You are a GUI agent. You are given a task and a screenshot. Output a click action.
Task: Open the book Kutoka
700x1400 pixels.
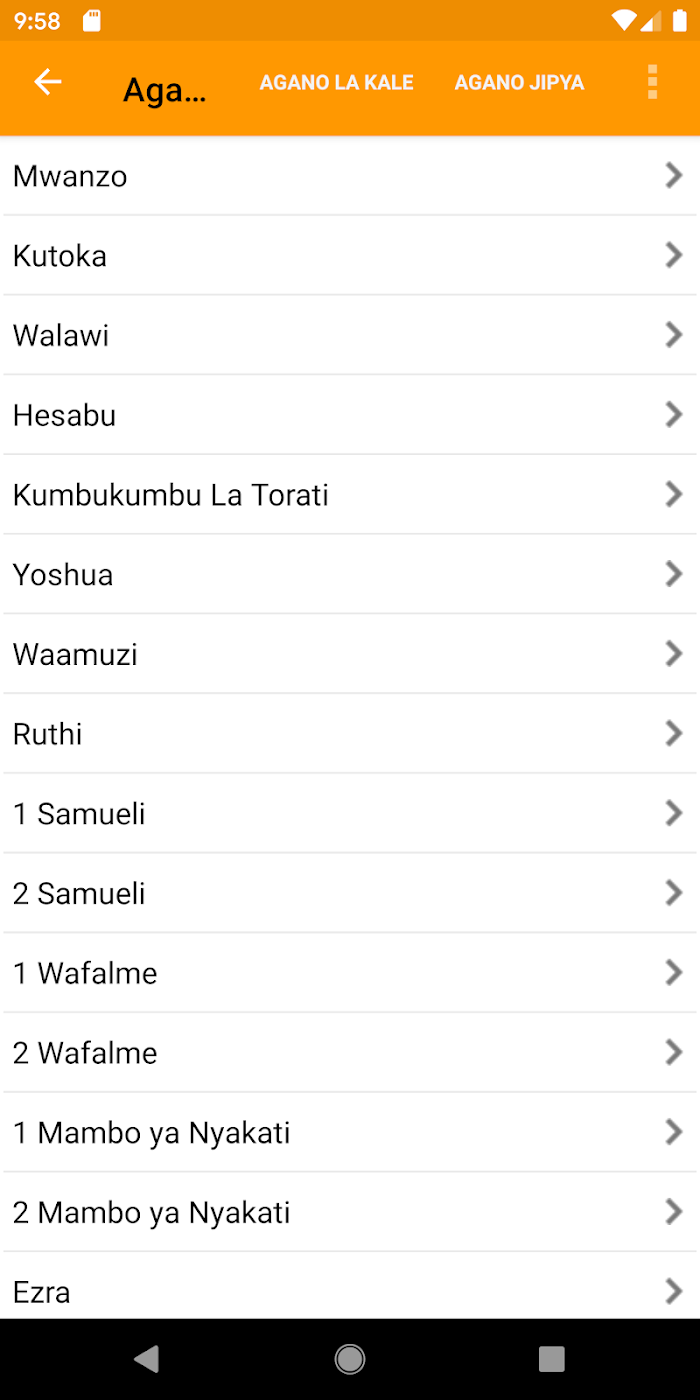[350, 255]
